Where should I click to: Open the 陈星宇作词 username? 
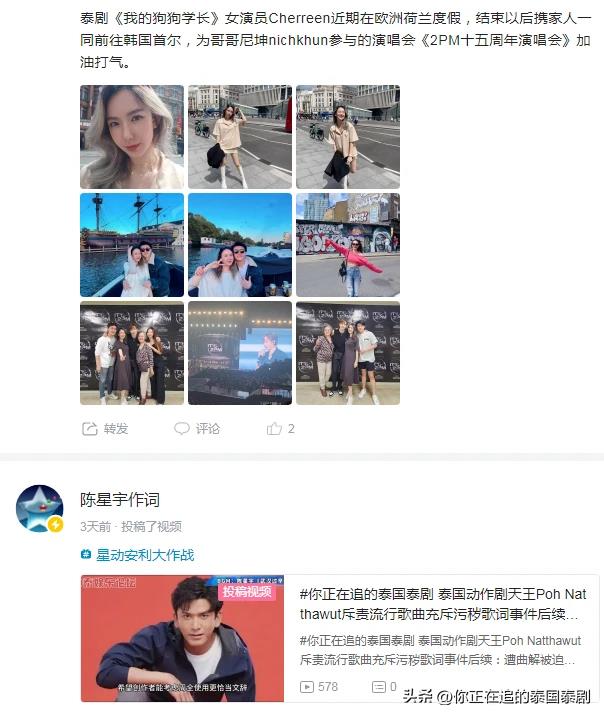pyautogui.click(x=119, y=499)
